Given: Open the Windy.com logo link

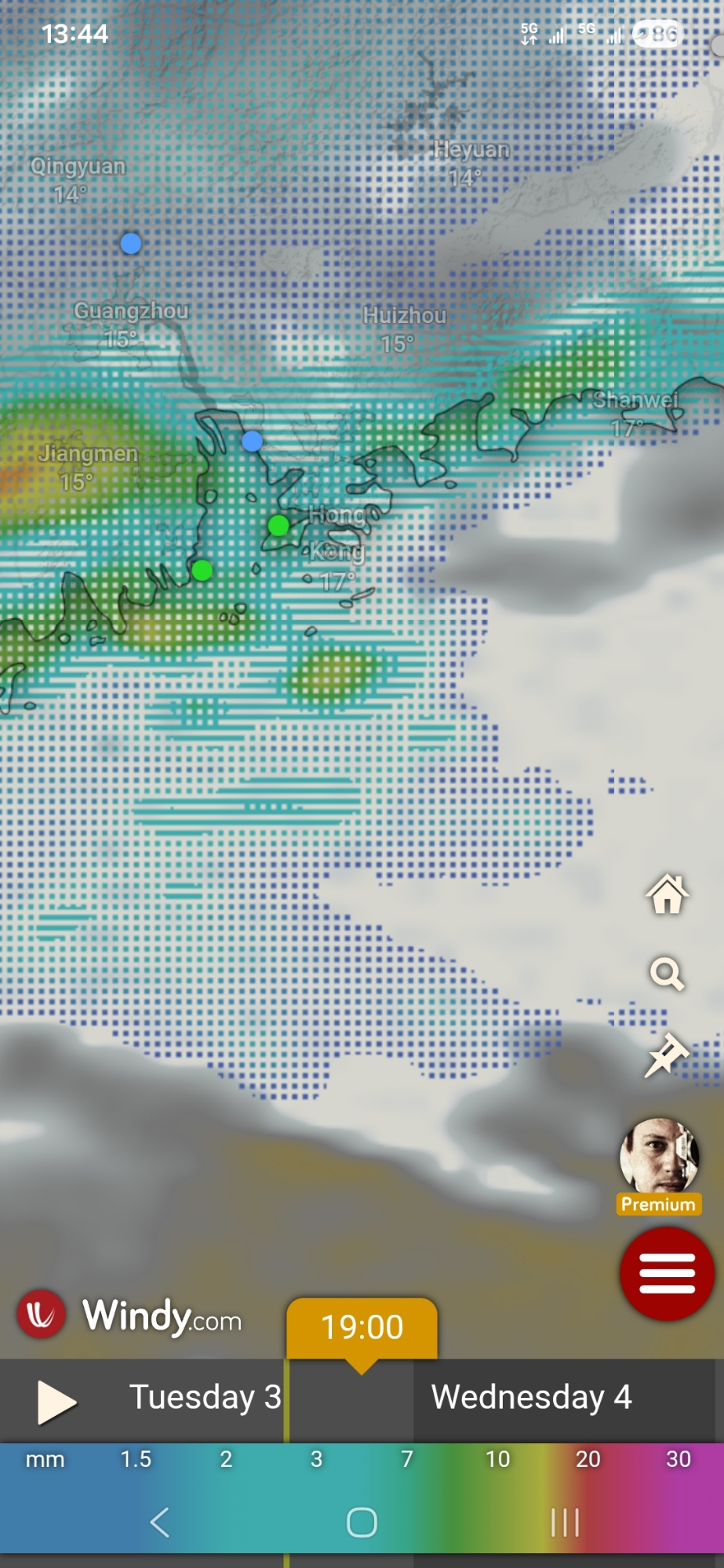Looking at the screenshot, I should 131,1316.
